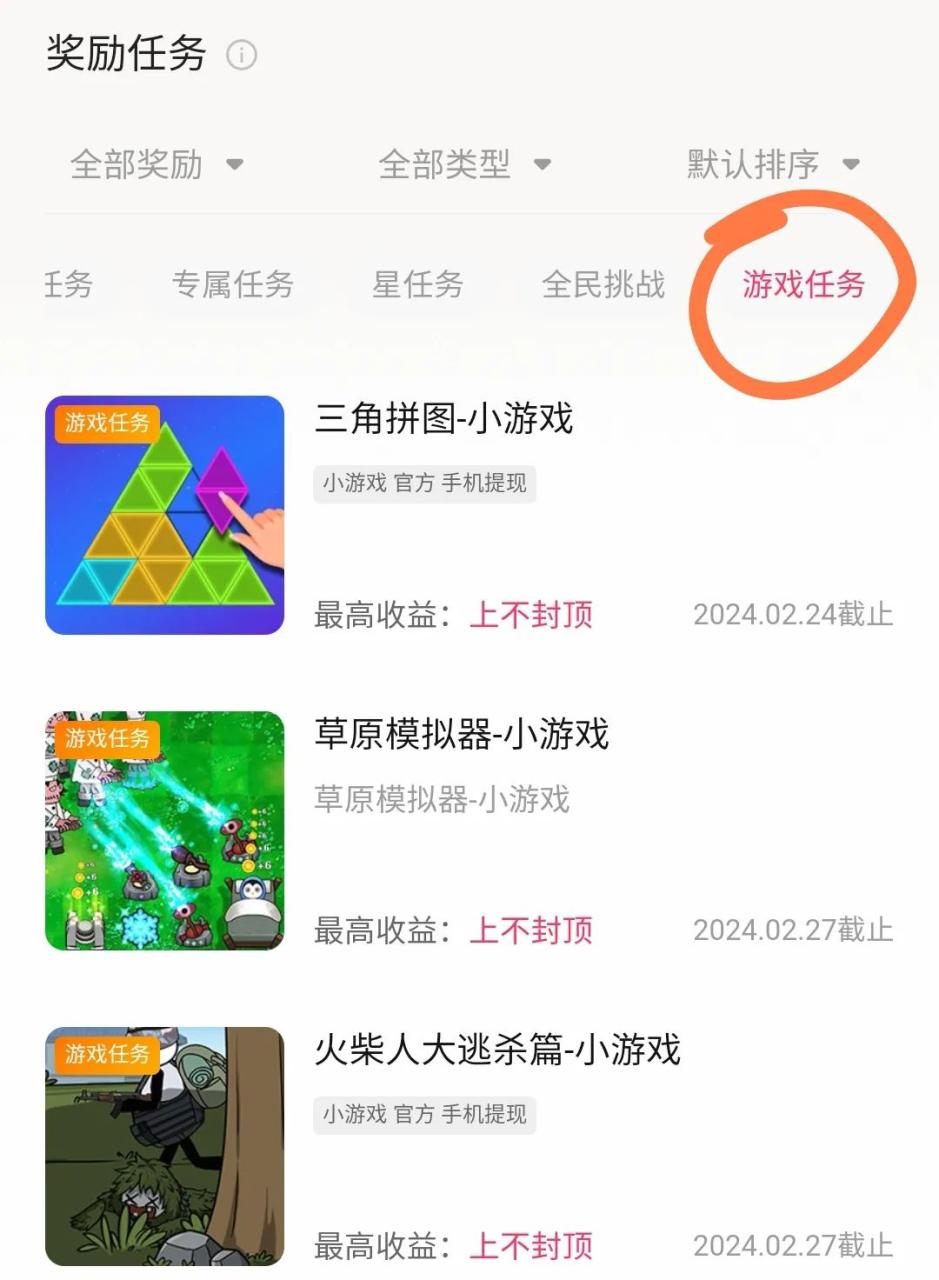The width and height of the screenshot is (939, 1280).
Task: Select the 专属任务 tab
Action: (233, 285)
